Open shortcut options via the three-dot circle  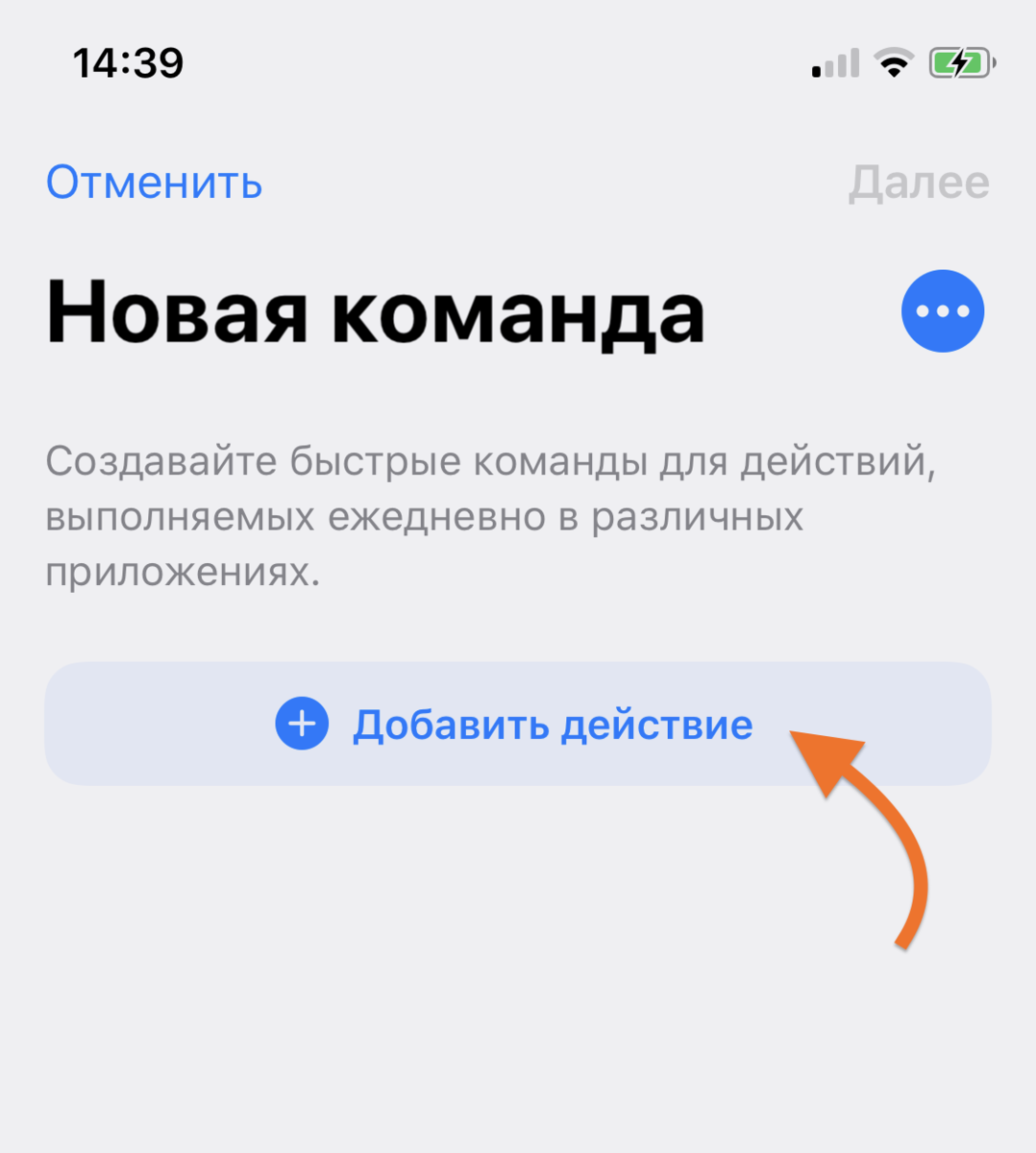pyautogui.click(x=942, y=309)
